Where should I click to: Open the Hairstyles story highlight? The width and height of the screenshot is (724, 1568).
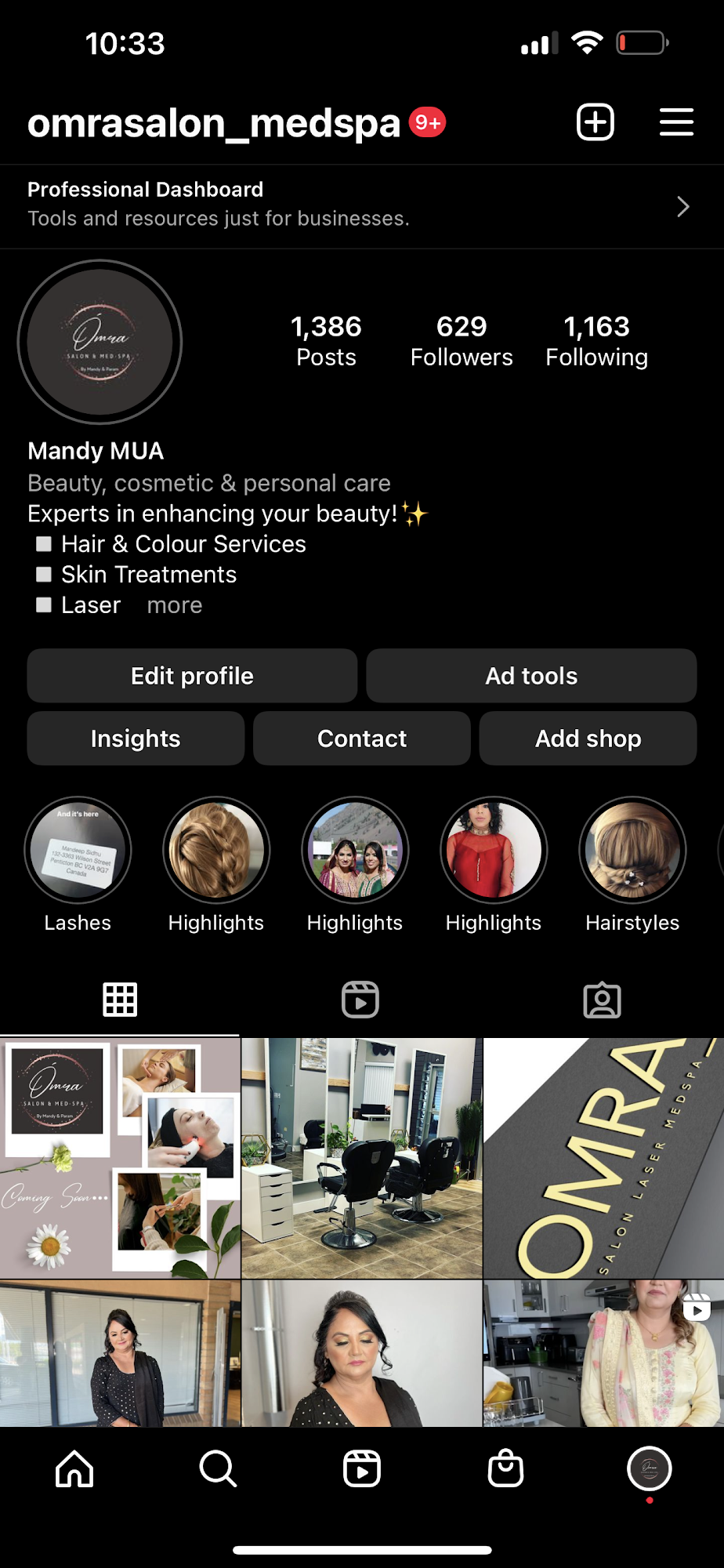[632, 851]
